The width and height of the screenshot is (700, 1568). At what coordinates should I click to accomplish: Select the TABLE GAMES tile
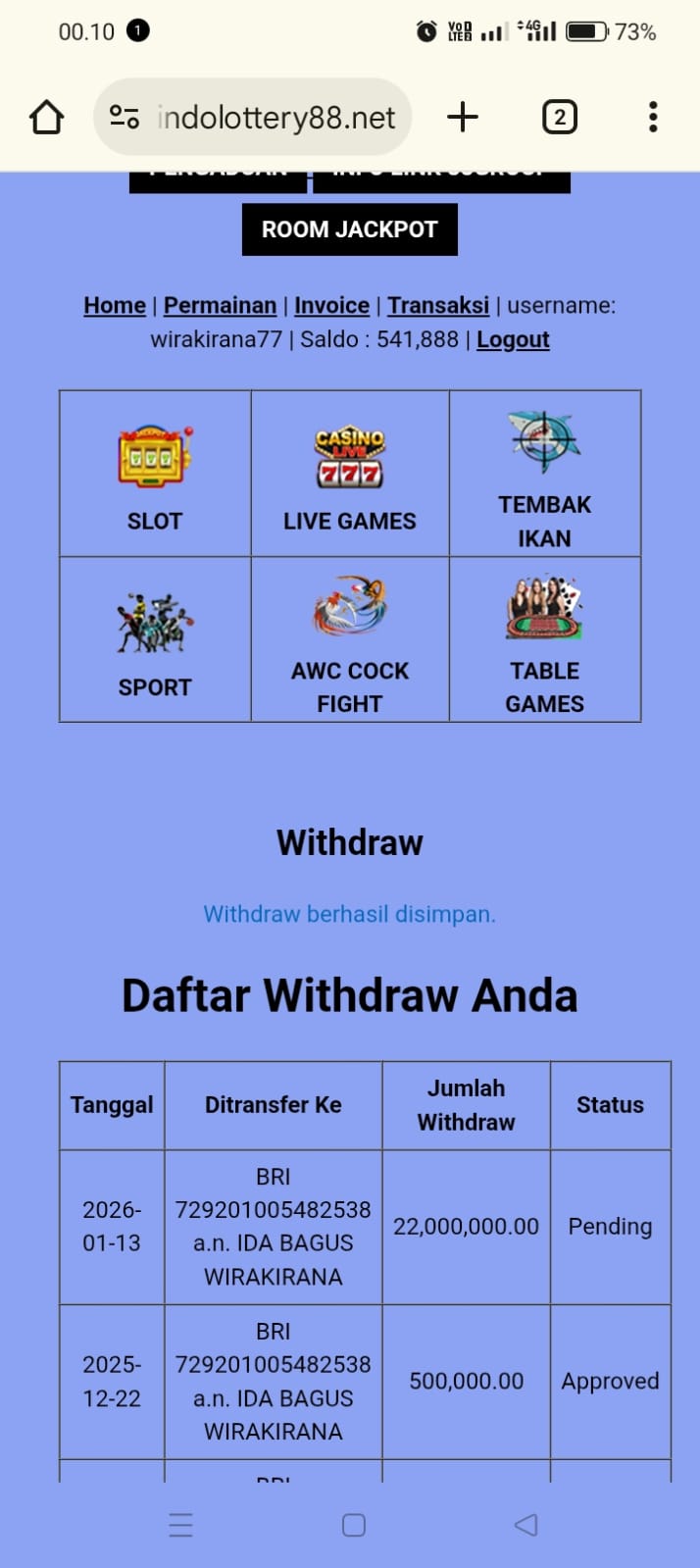pyautogui.click(x=544, y=640)
